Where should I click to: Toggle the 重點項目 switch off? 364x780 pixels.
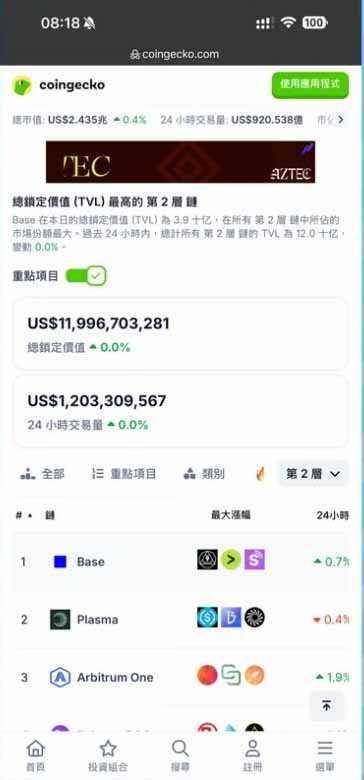(86, 276)
